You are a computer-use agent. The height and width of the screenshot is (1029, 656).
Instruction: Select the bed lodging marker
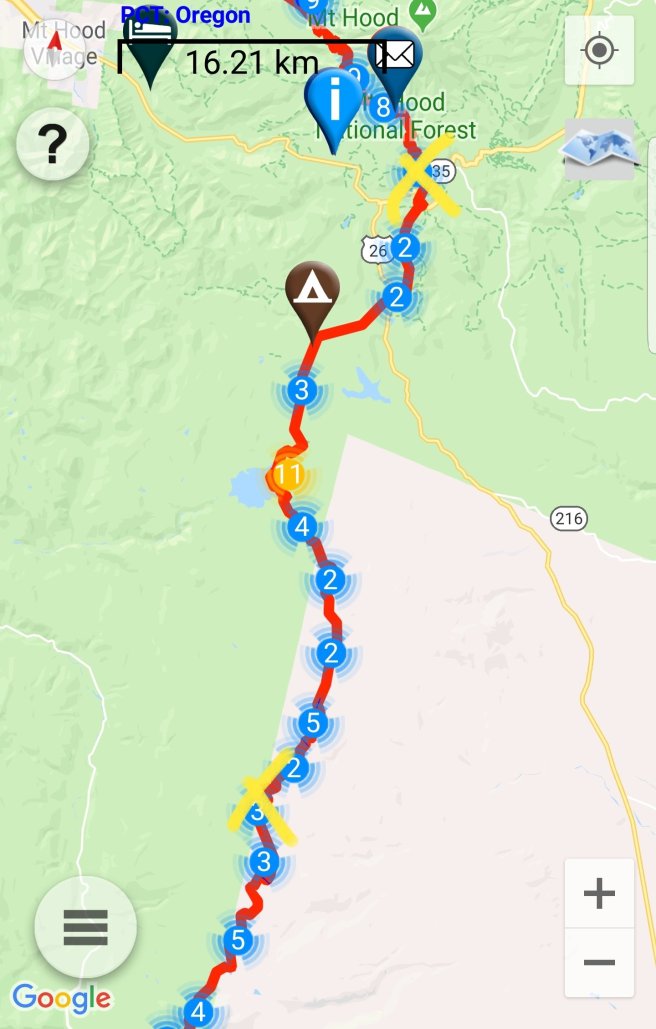(149, 38)
